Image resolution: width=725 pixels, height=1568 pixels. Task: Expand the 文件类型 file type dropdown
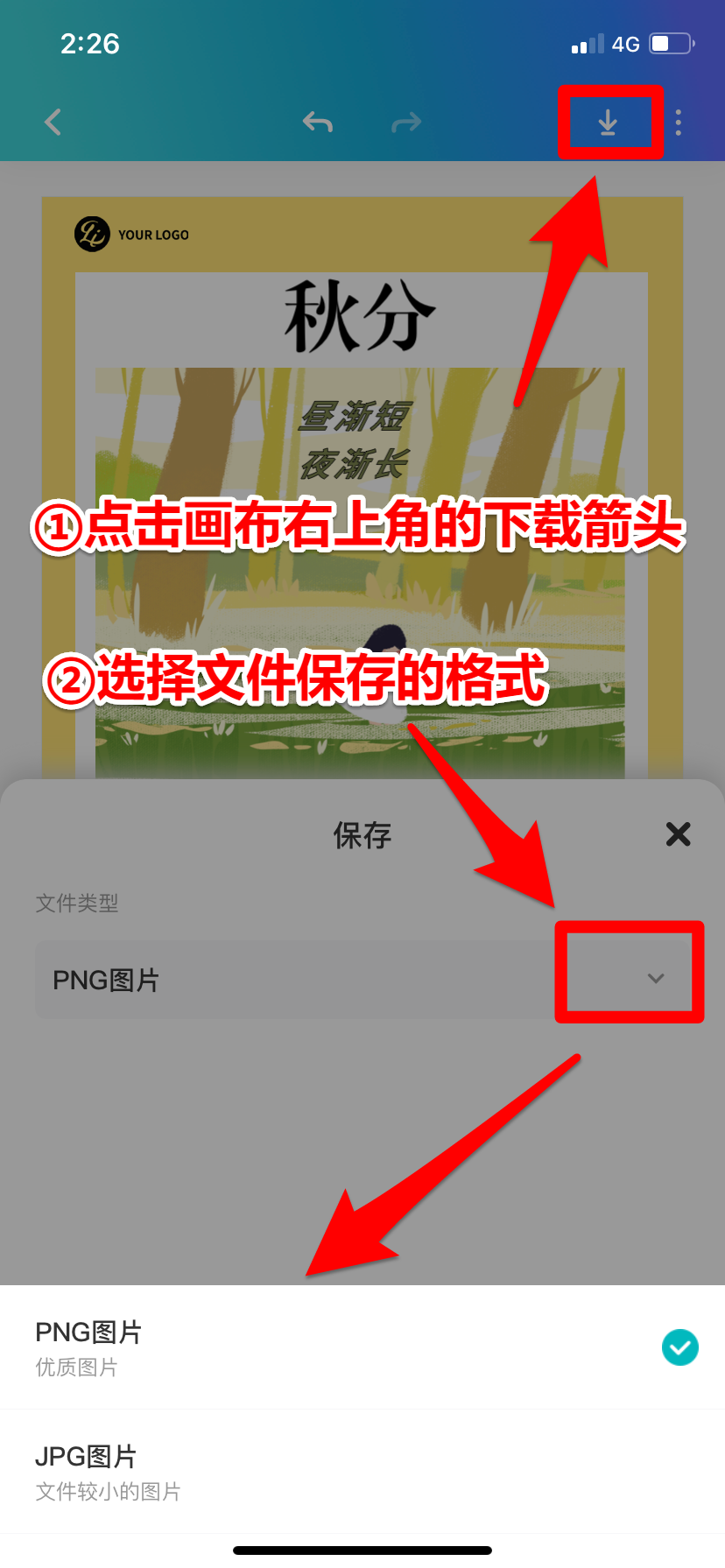pyautogui.click(x=655, y=979)
